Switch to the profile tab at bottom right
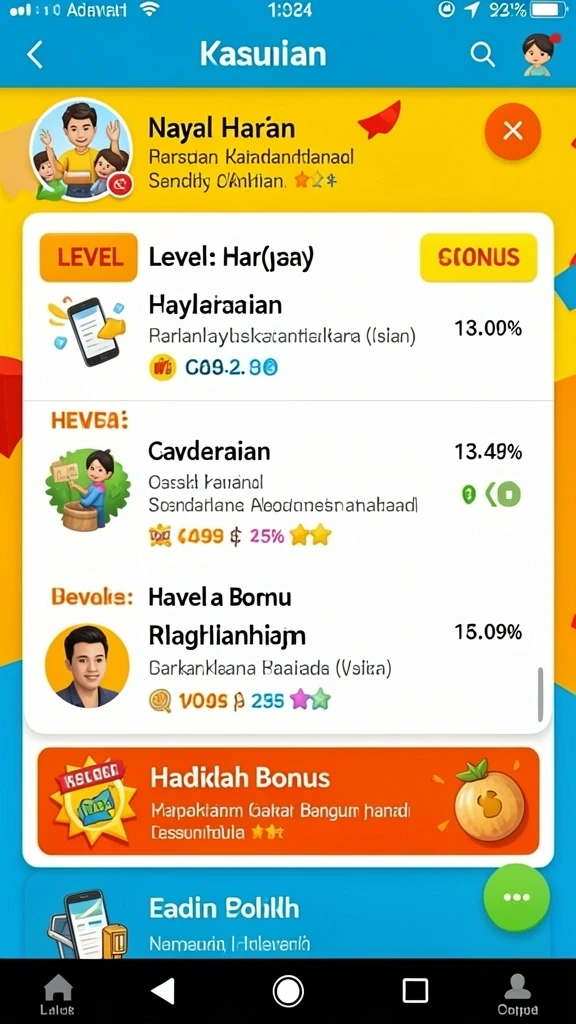The image size is (576, 1024). (518, 995)
